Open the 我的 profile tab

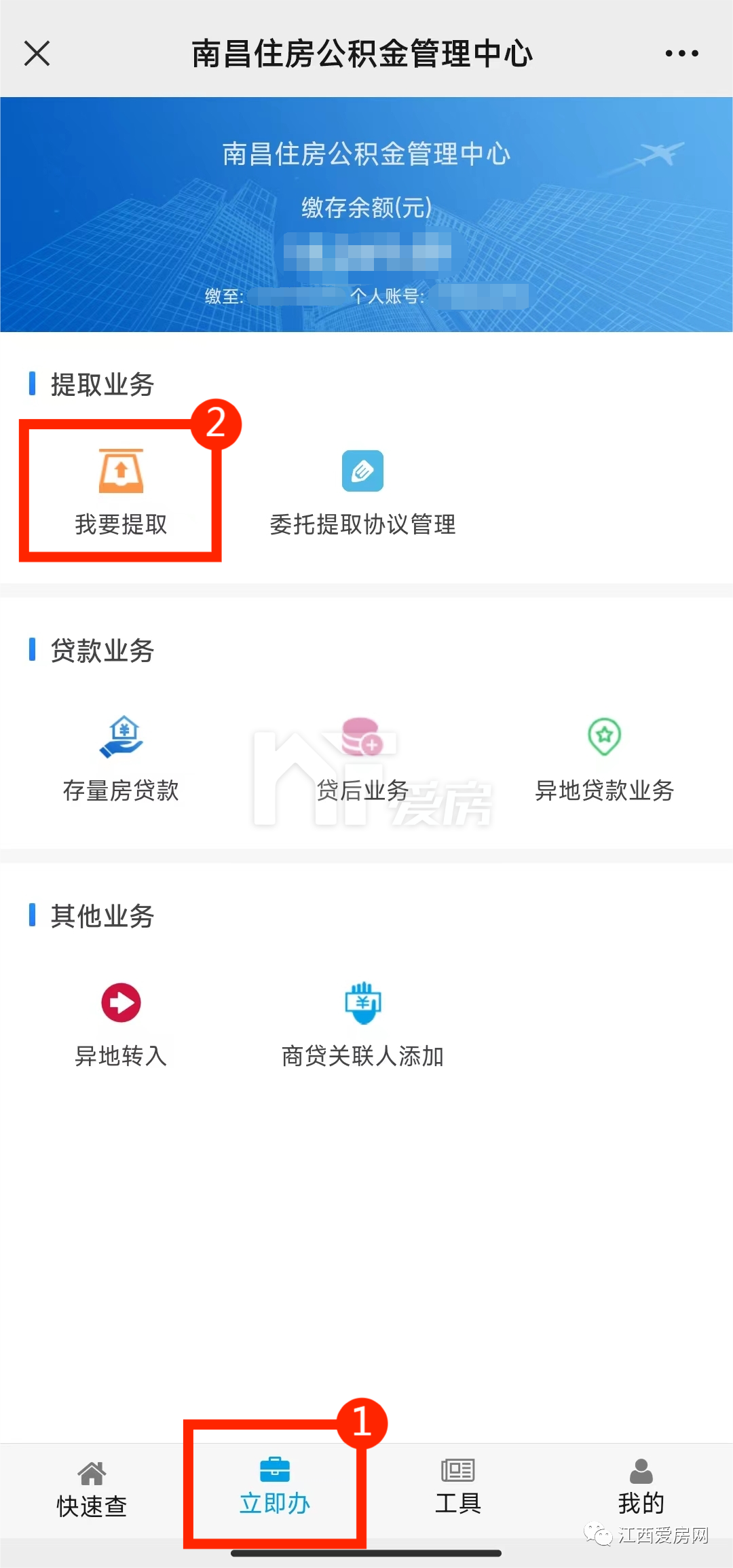641,1489
